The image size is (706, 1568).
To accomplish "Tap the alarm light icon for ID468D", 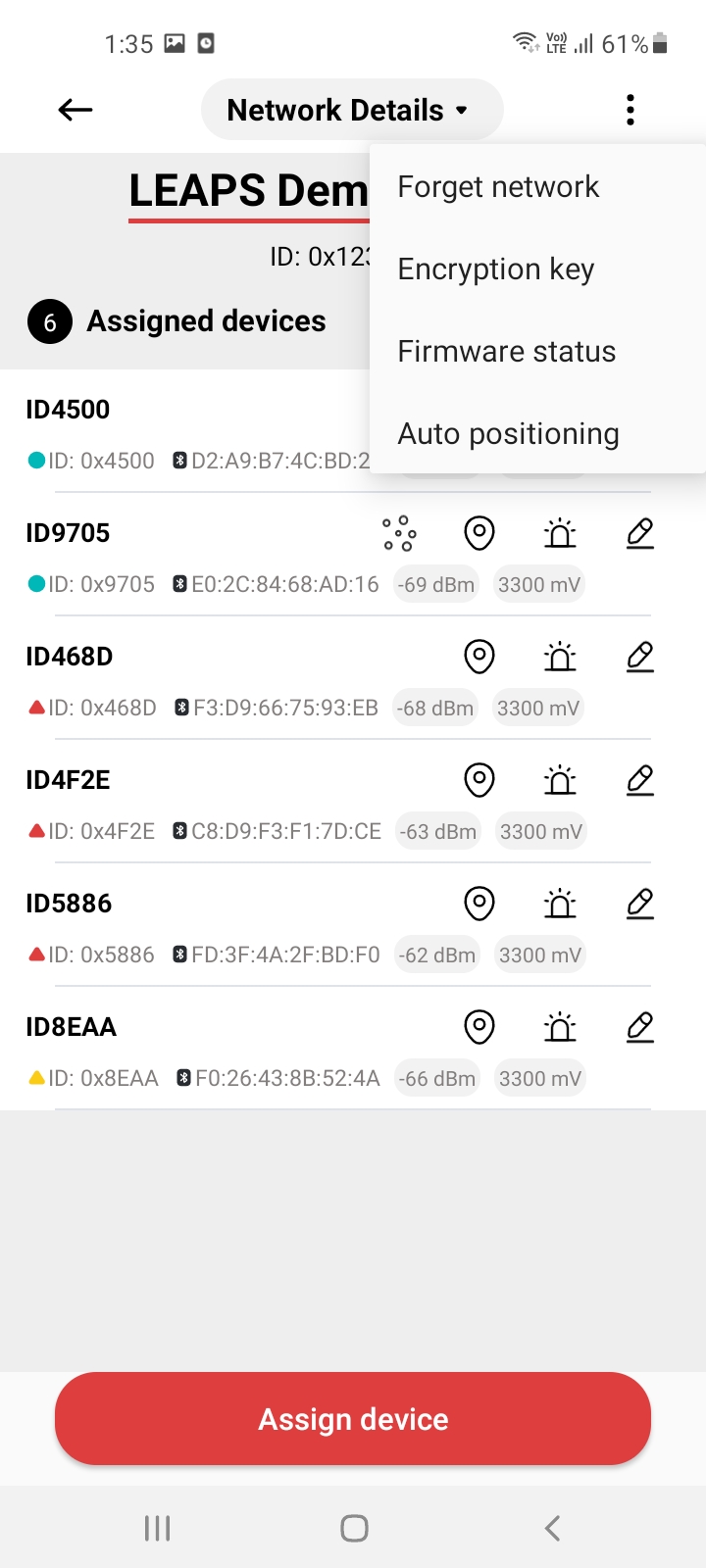I will (x=560, y=657).
